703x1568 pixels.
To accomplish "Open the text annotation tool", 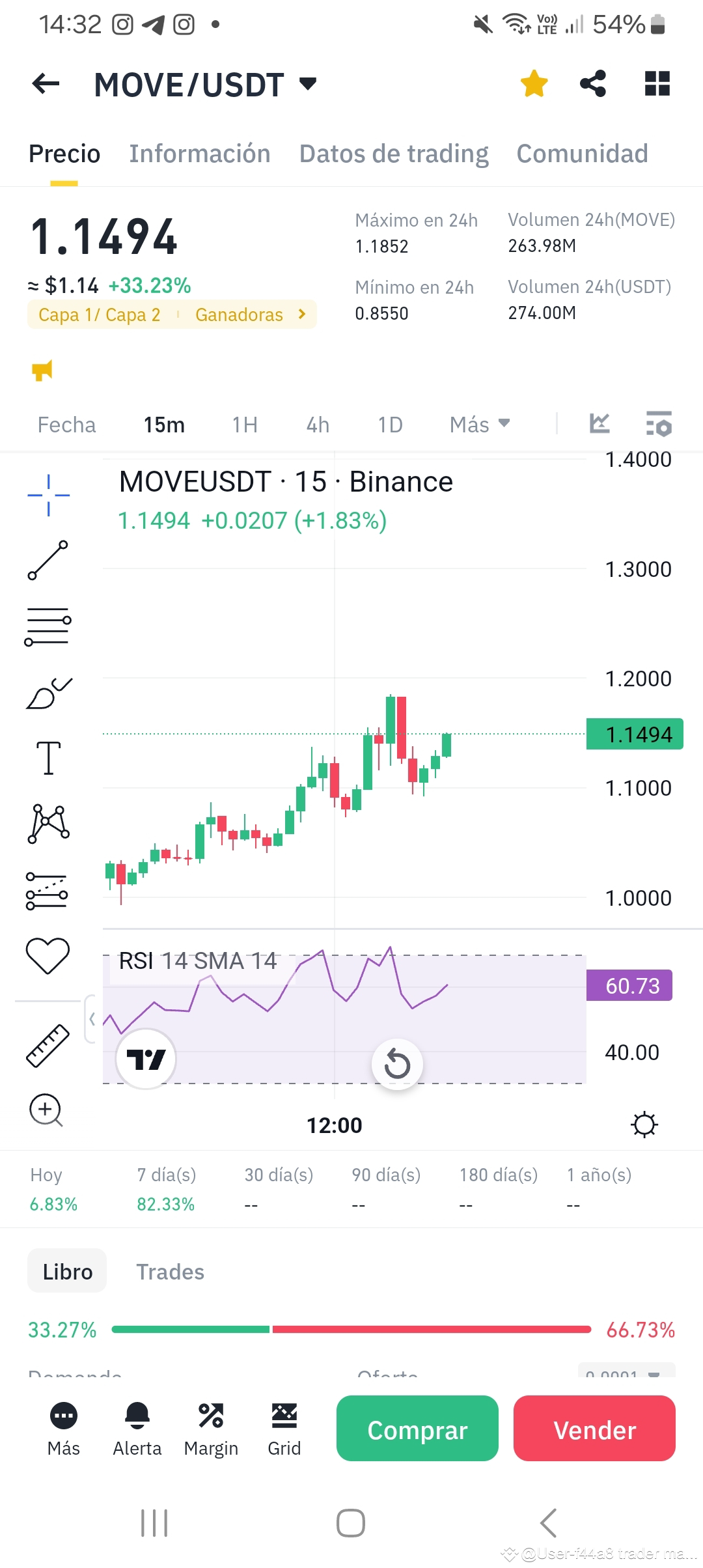I will 49,759.
